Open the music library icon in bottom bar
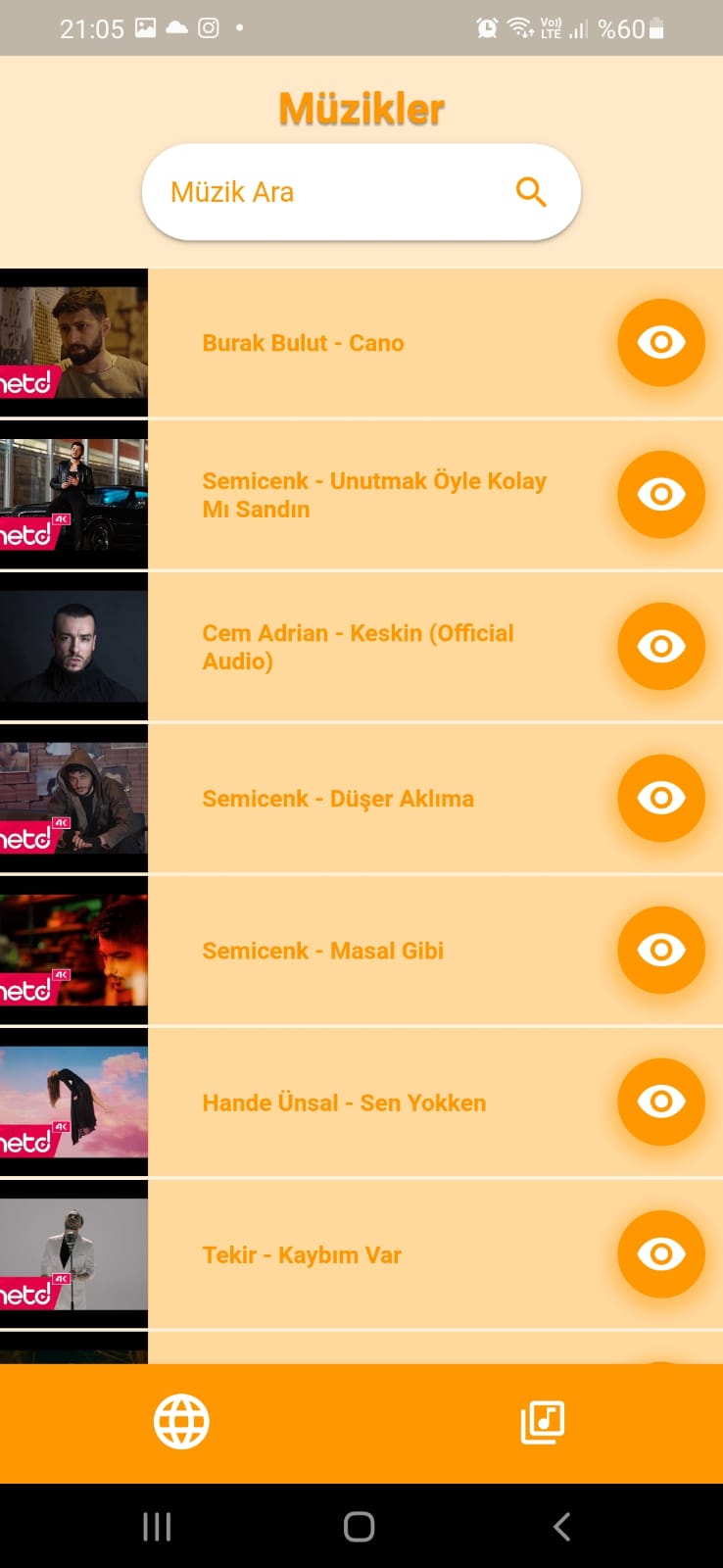The image size is (723, 1568). click(542, 1422)
